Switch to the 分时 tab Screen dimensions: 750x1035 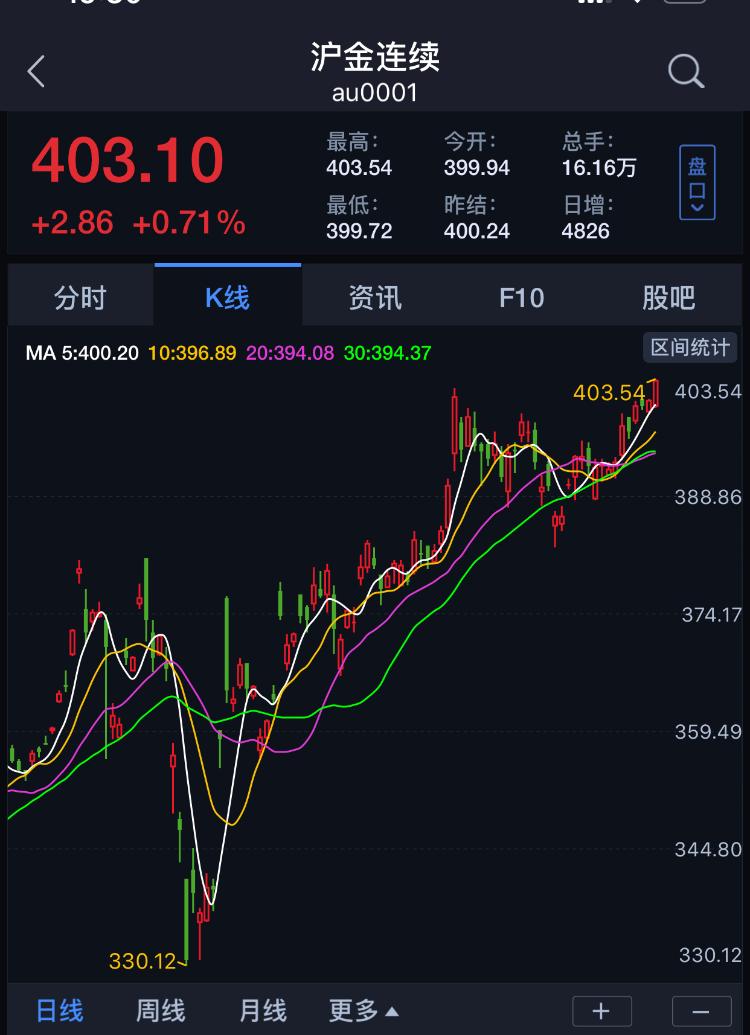81,297
